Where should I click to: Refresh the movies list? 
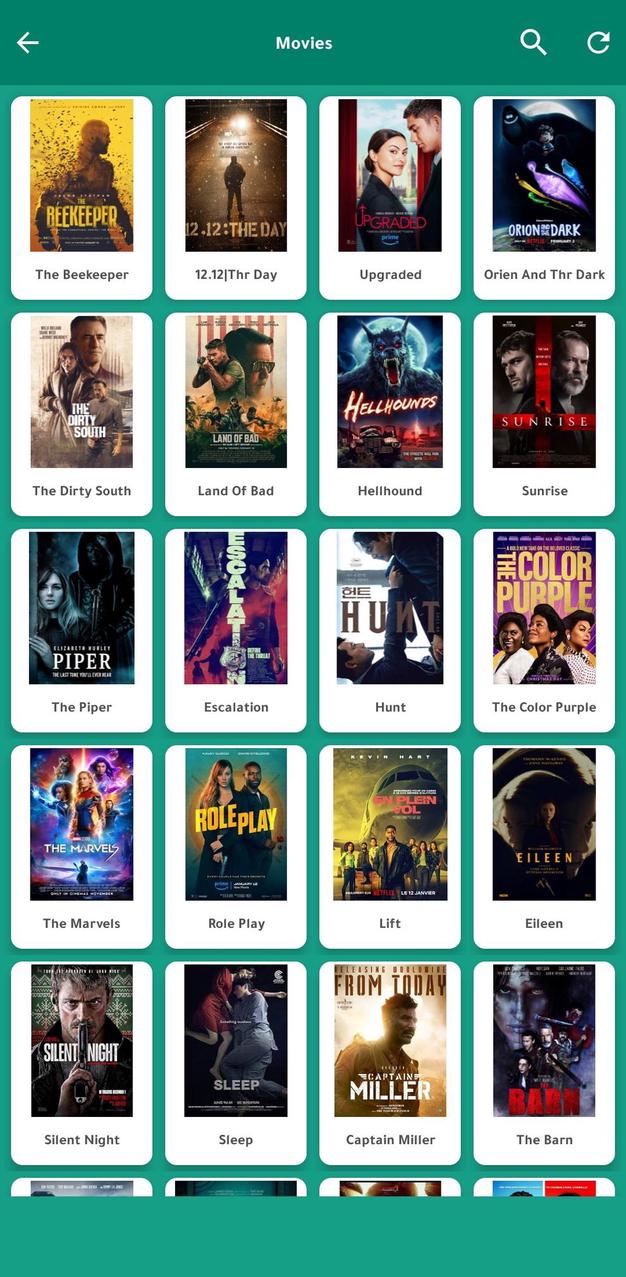(598, 42)
